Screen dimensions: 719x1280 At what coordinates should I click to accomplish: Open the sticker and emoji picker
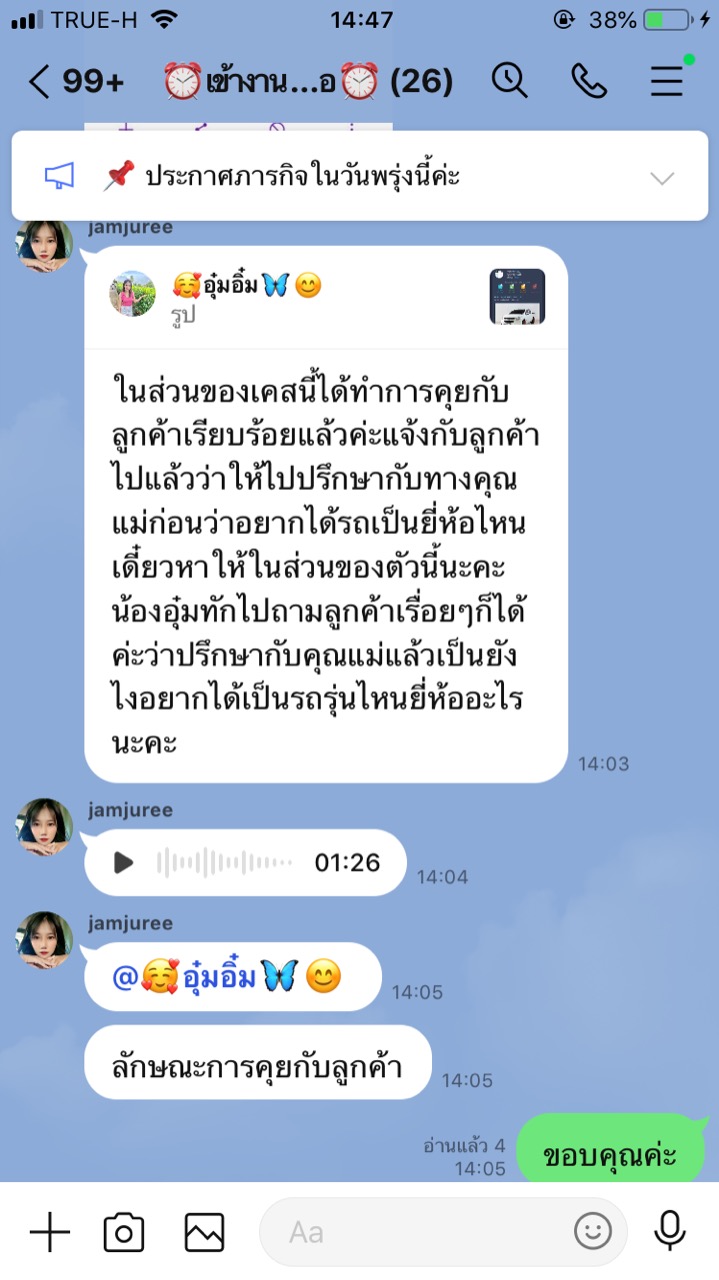[x=592, y=1231]
